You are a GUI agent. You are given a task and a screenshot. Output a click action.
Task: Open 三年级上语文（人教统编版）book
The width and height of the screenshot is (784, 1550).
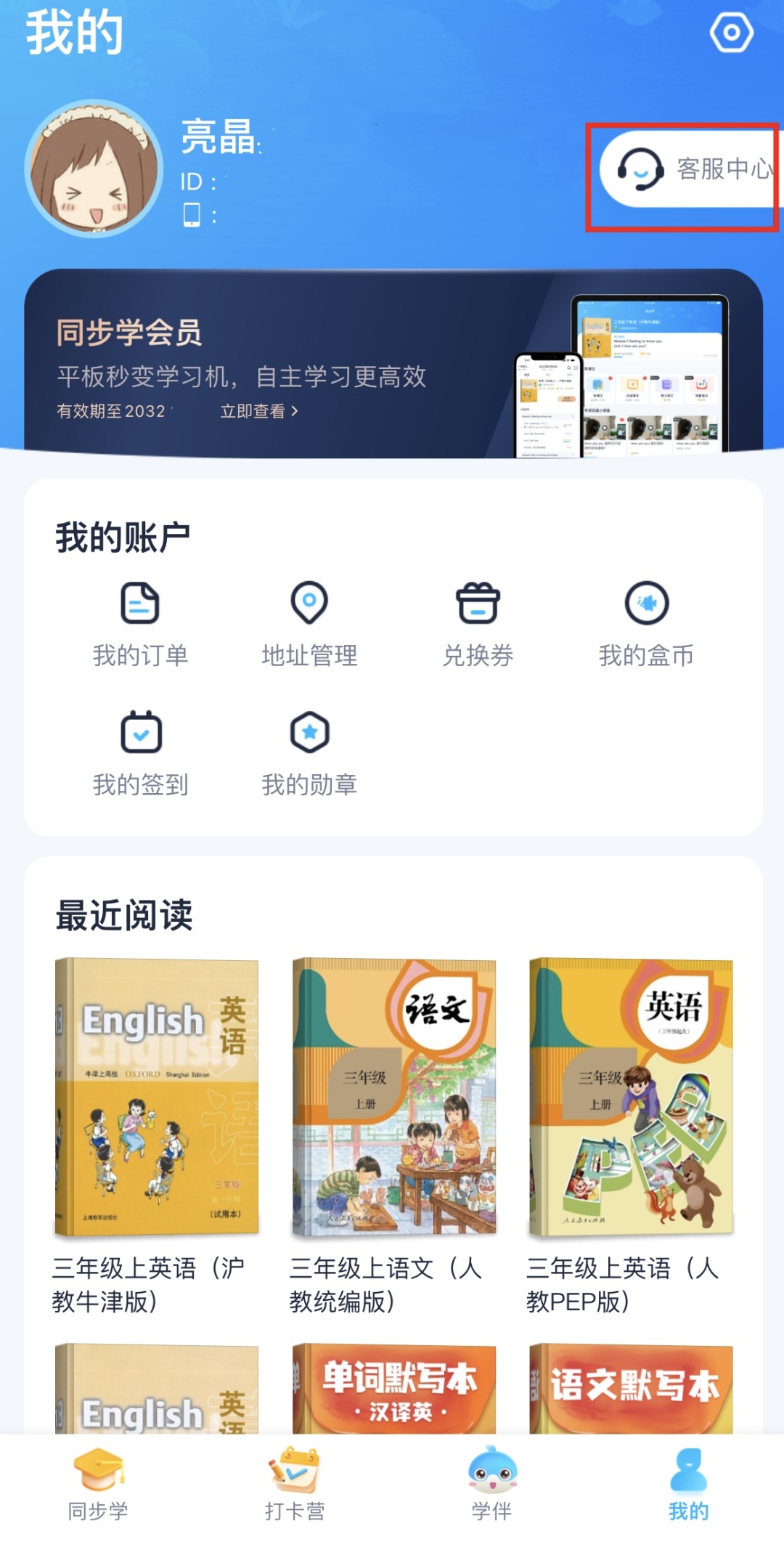pos(393,1097)
